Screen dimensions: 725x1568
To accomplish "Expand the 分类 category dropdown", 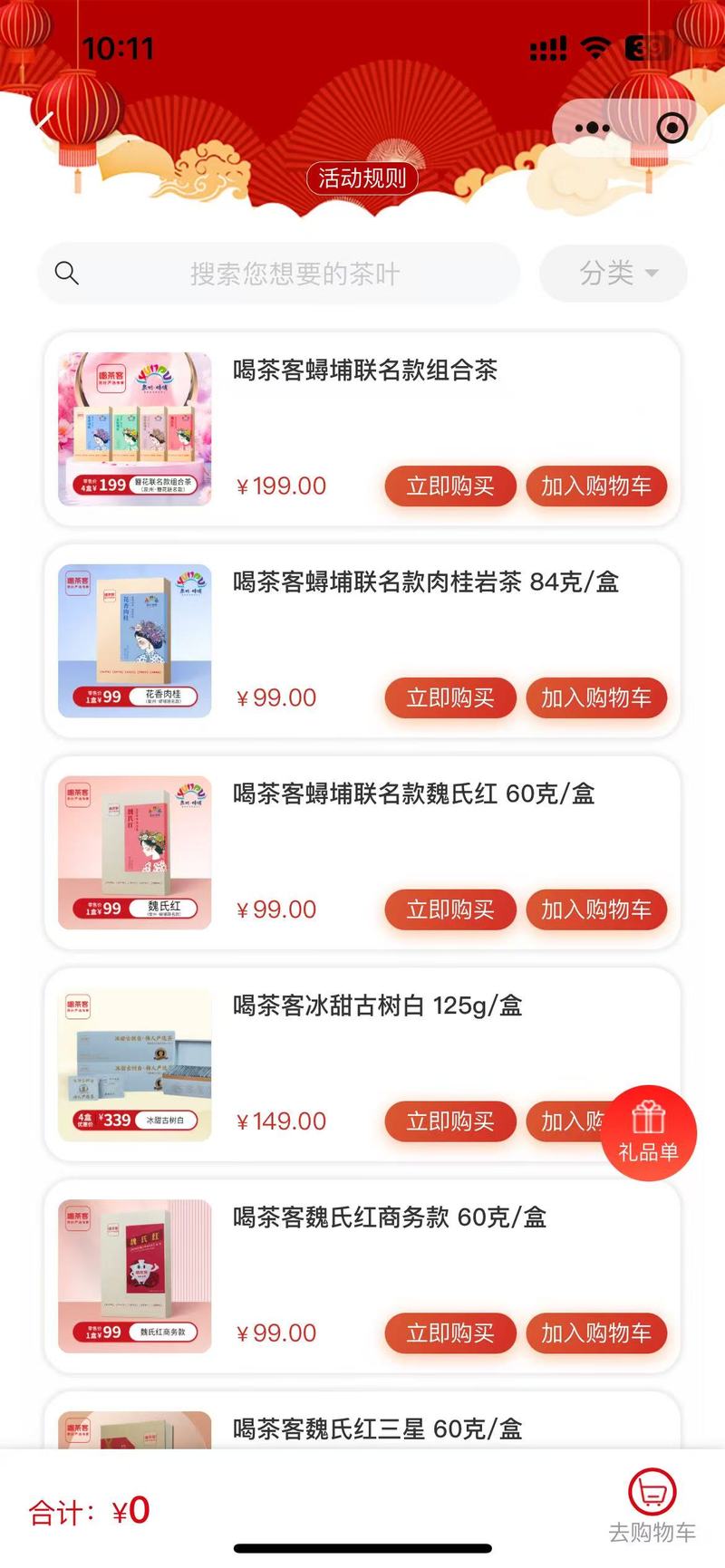I will pos(614,273).
